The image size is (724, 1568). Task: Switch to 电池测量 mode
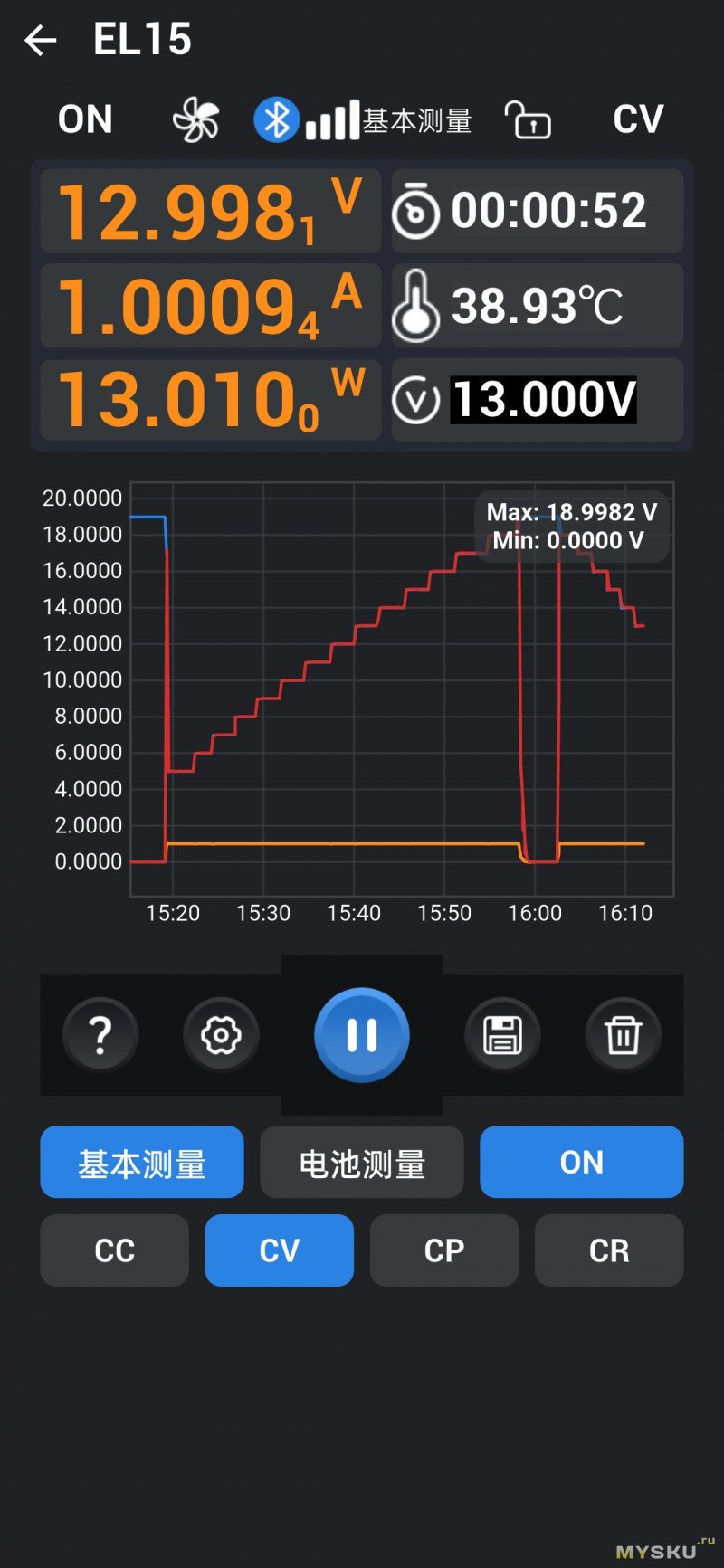click(362, 1163)
